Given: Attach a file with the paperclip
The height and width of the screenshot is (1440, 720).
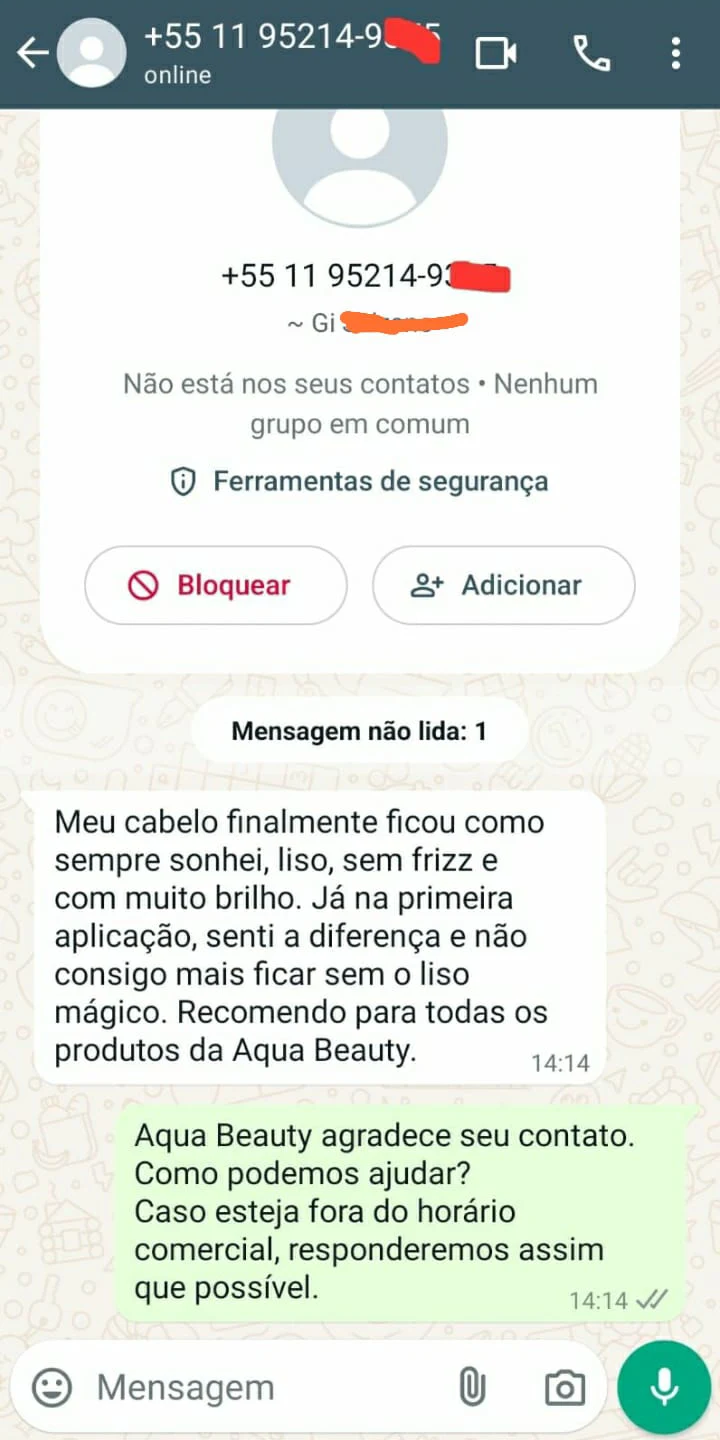Looking at the screenshot, I should click(471, 1387).
